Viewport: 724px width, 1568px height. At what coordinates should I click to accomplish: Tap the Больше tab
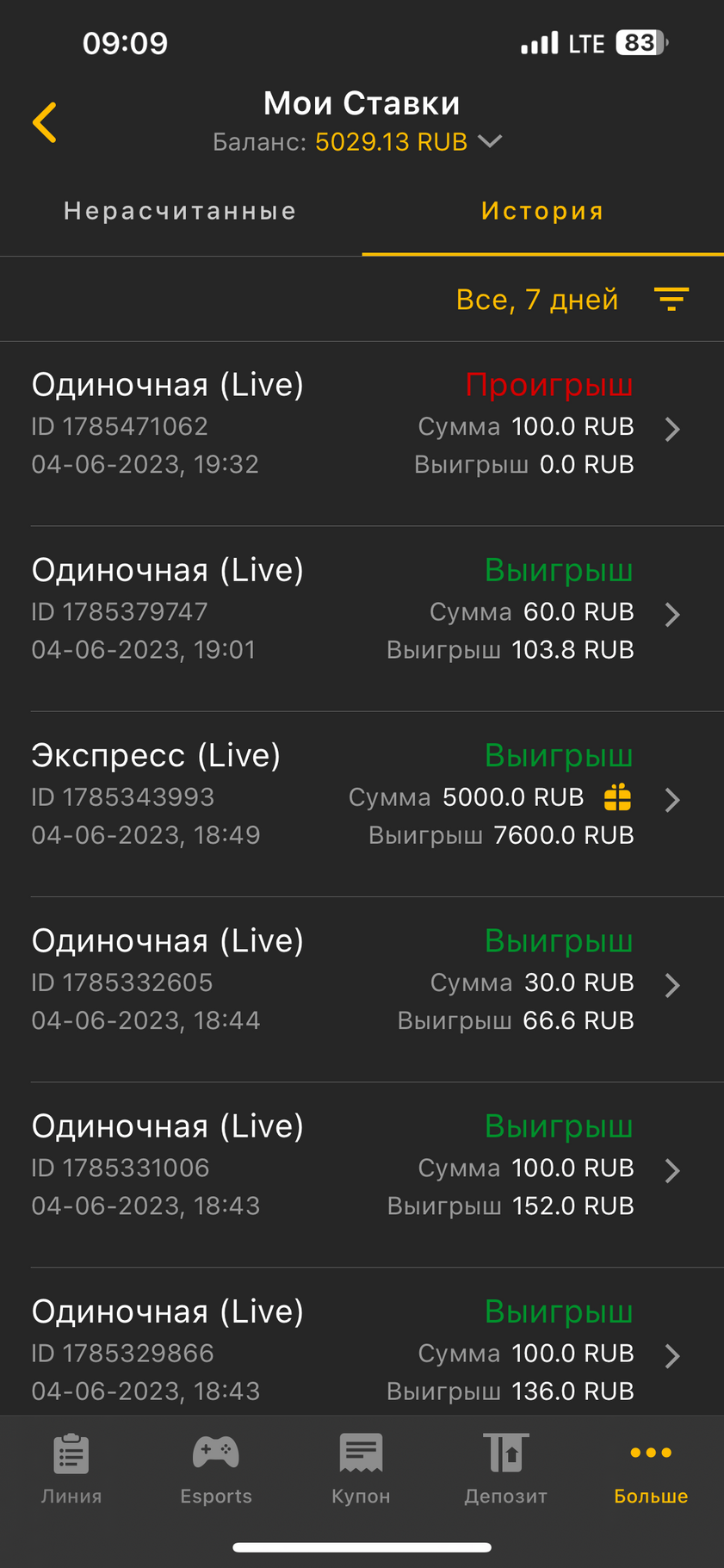coord(651,1469)
